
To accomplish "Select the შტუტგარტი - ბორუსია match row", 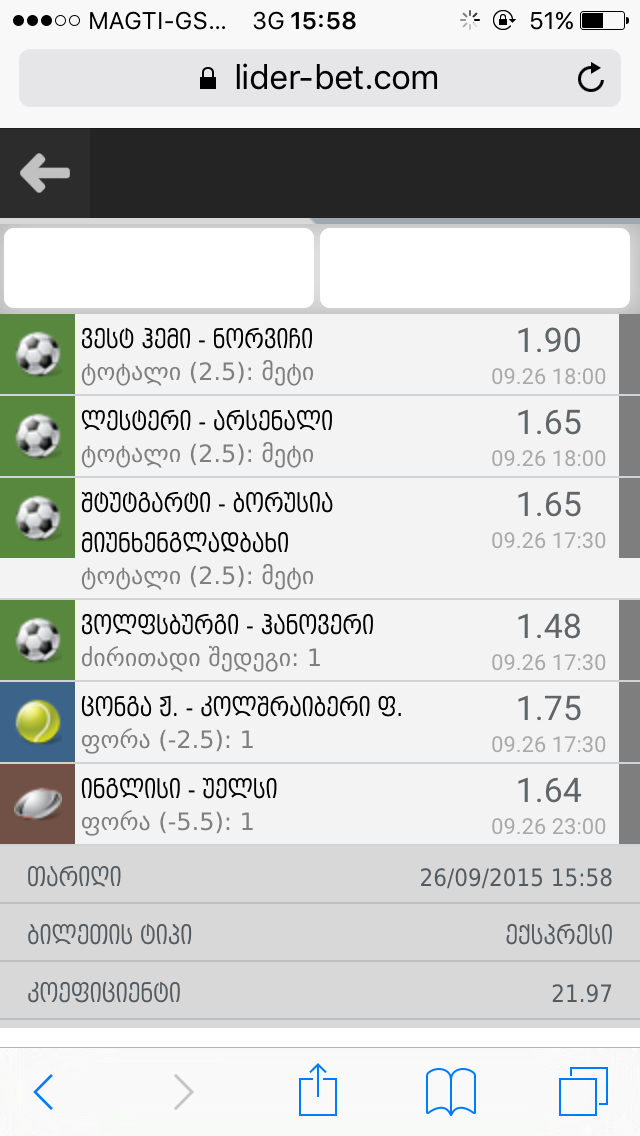I will pos(320,538).
